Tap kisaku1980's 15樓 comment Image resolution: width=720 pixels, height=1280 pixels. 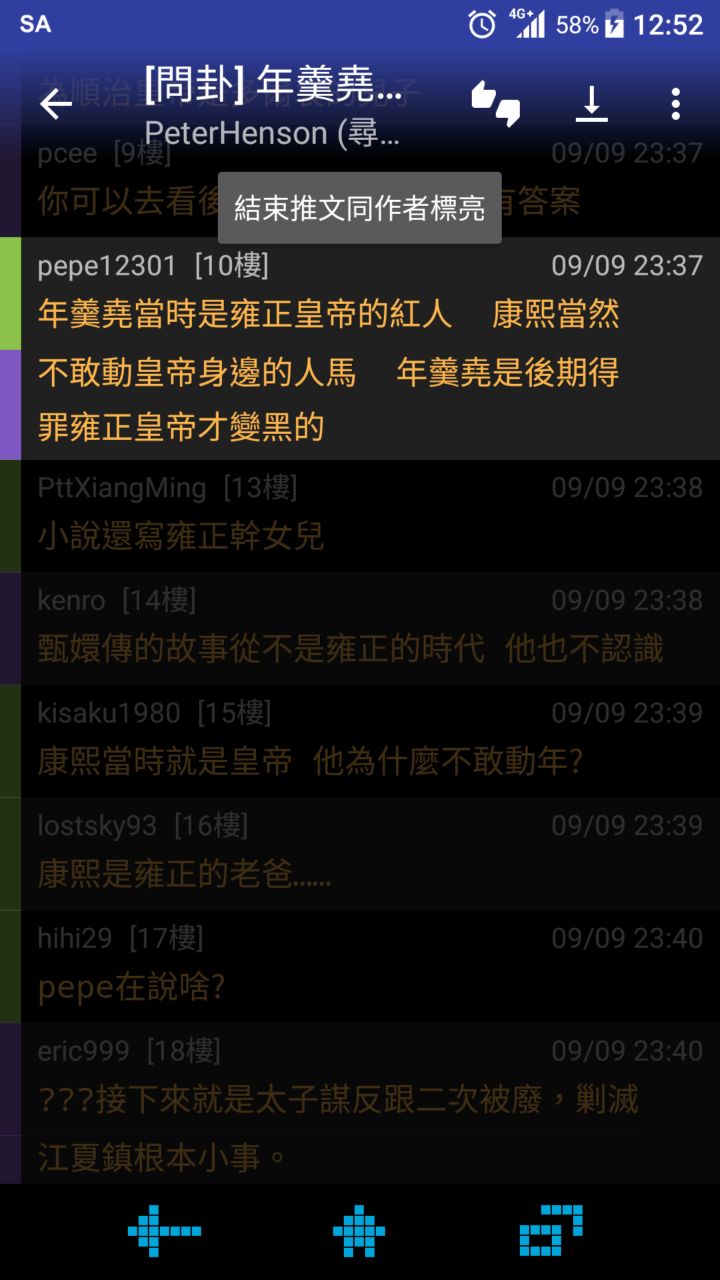(x=360, y=741)
